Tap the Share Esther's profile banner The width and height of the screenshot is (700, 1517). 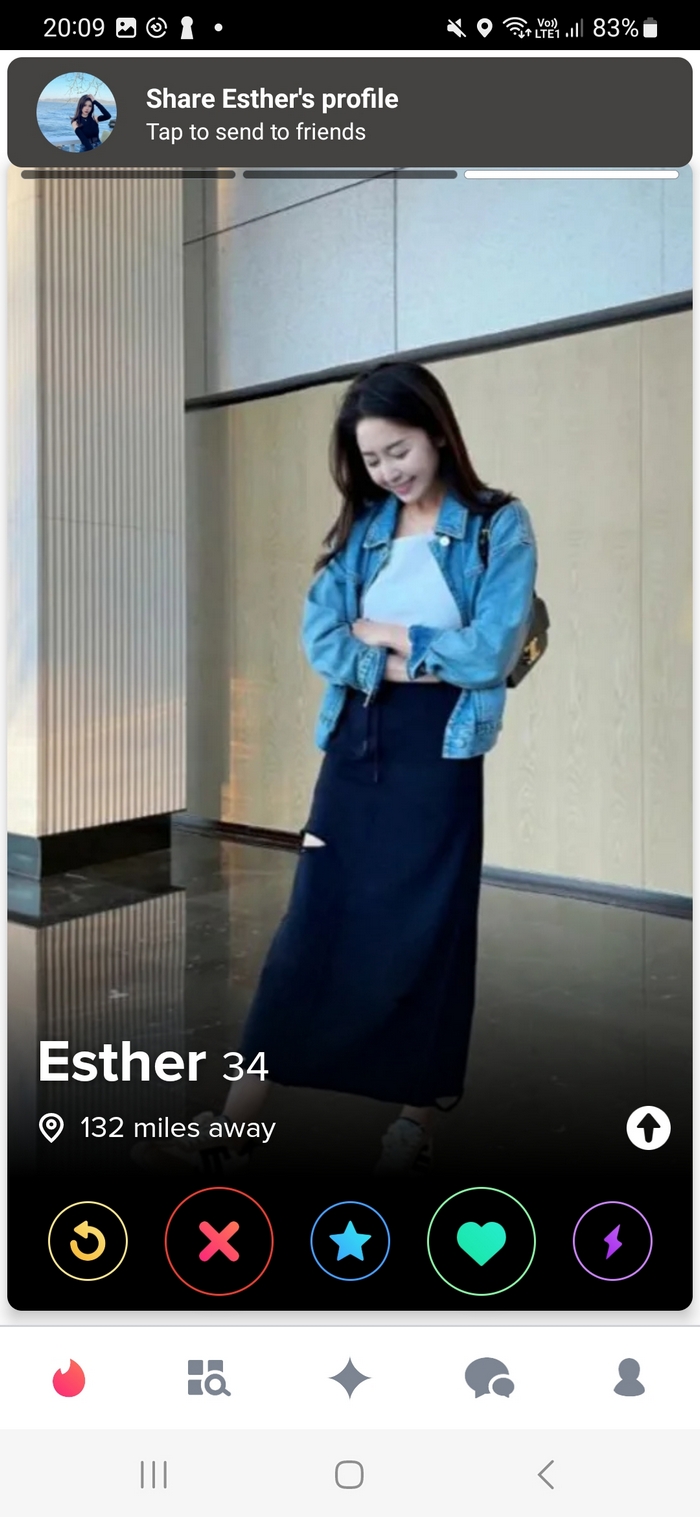[349, 113]
